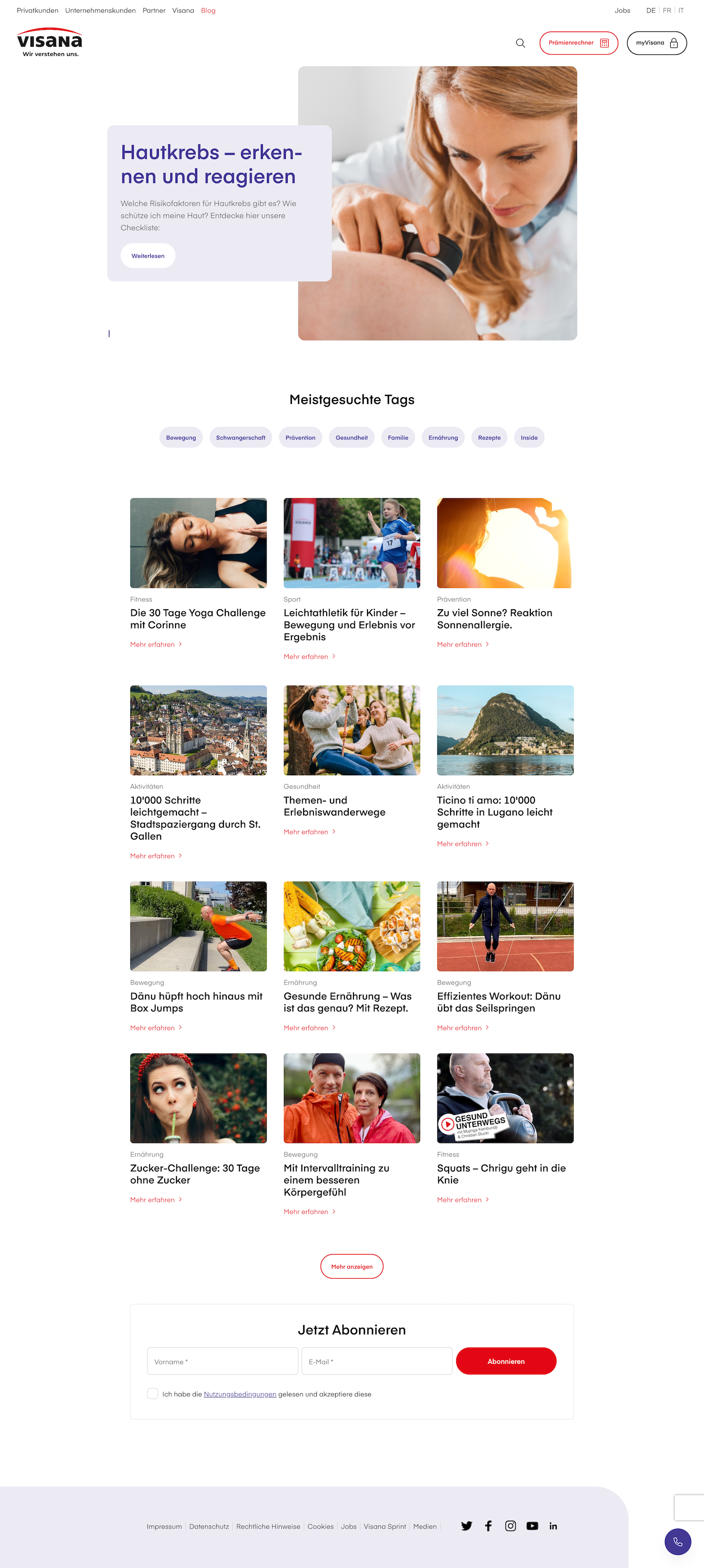The image size is (704, 1568).
Task: Open the phone contact floating button
Action: click(x=677, y=1541)
